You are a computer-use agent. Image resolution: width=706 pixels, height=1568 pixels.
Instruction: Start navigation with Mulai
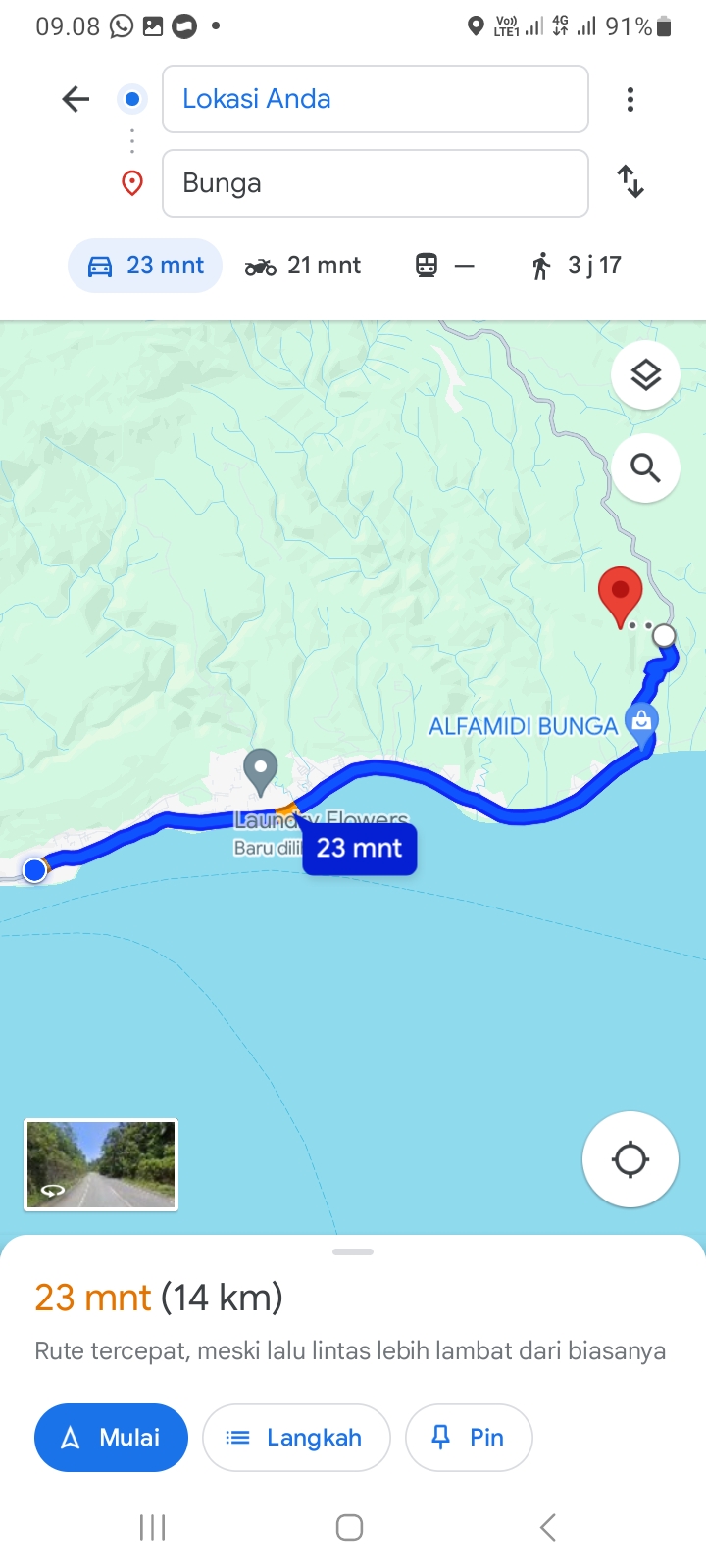(x=111, y=1438)
